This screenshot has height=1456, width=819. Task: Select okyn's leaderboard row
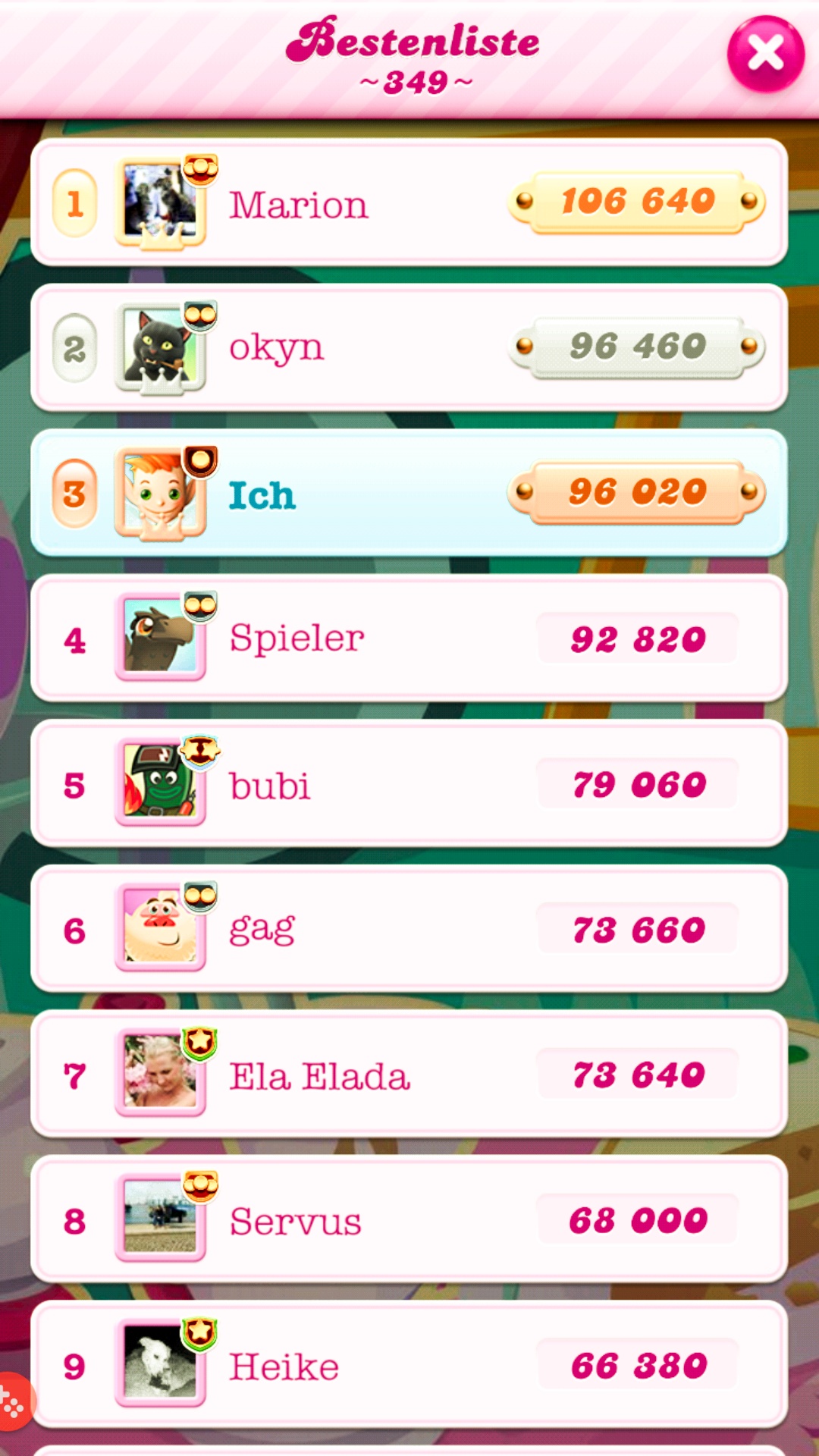[x=409, y=348]
